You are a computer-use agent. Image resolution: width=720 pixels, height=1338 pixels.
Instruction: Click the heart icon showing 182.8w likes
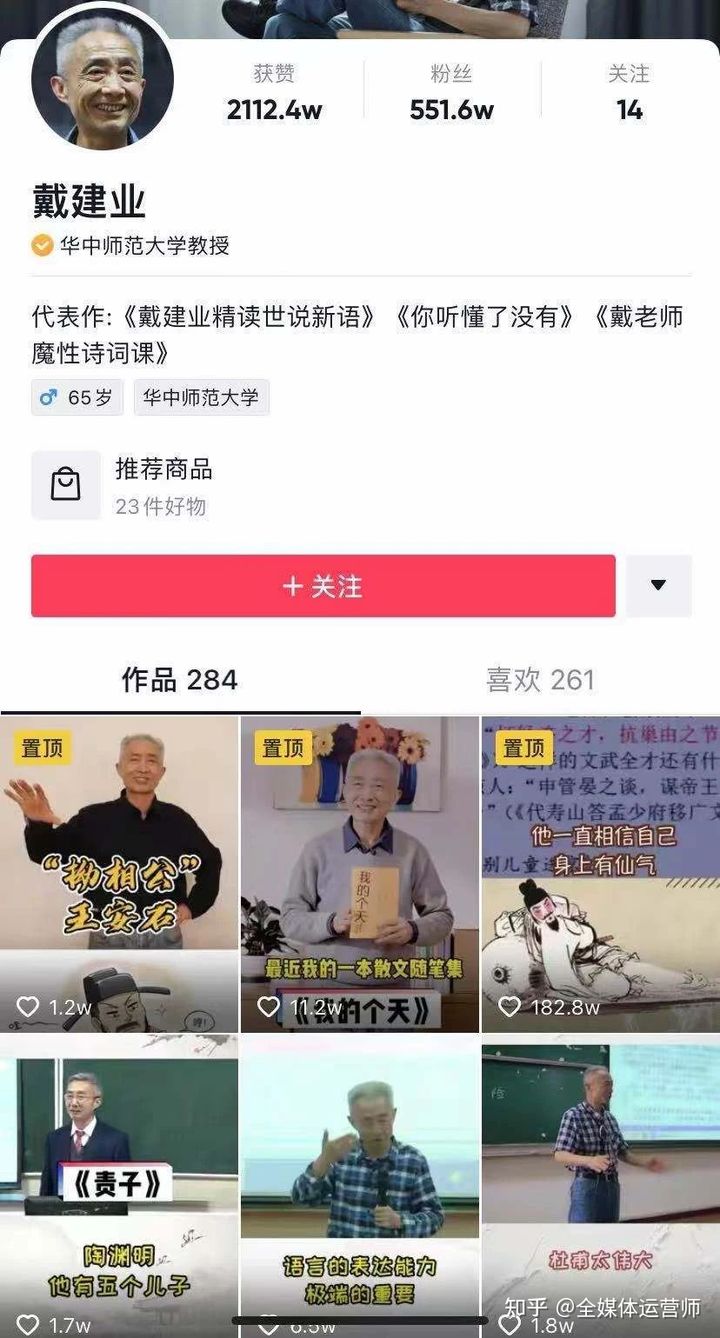click(x=508, y=1007)
